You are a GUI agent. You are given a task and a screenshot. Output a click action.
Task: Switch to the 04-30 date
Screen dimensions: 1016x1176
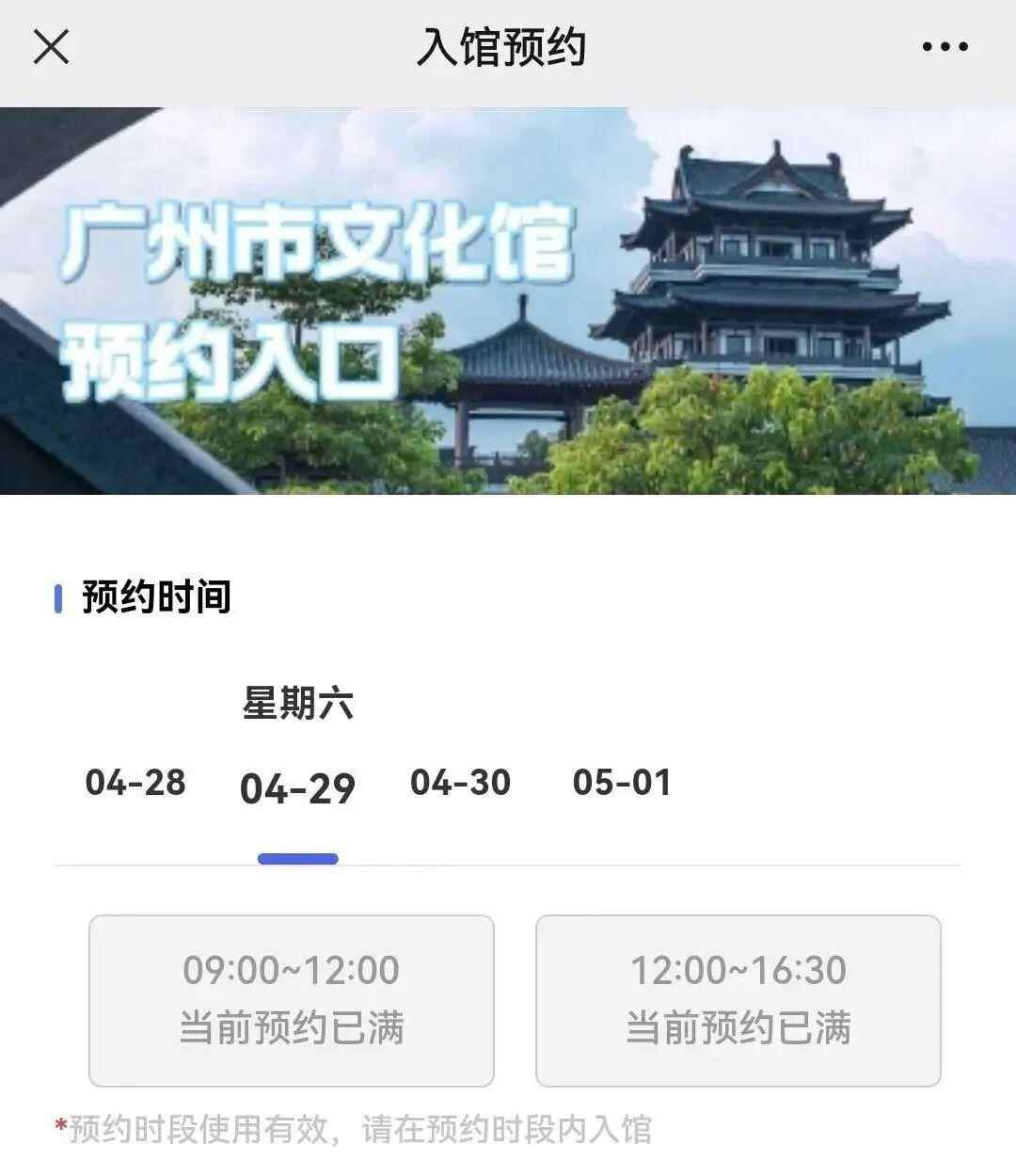(460, 783)
